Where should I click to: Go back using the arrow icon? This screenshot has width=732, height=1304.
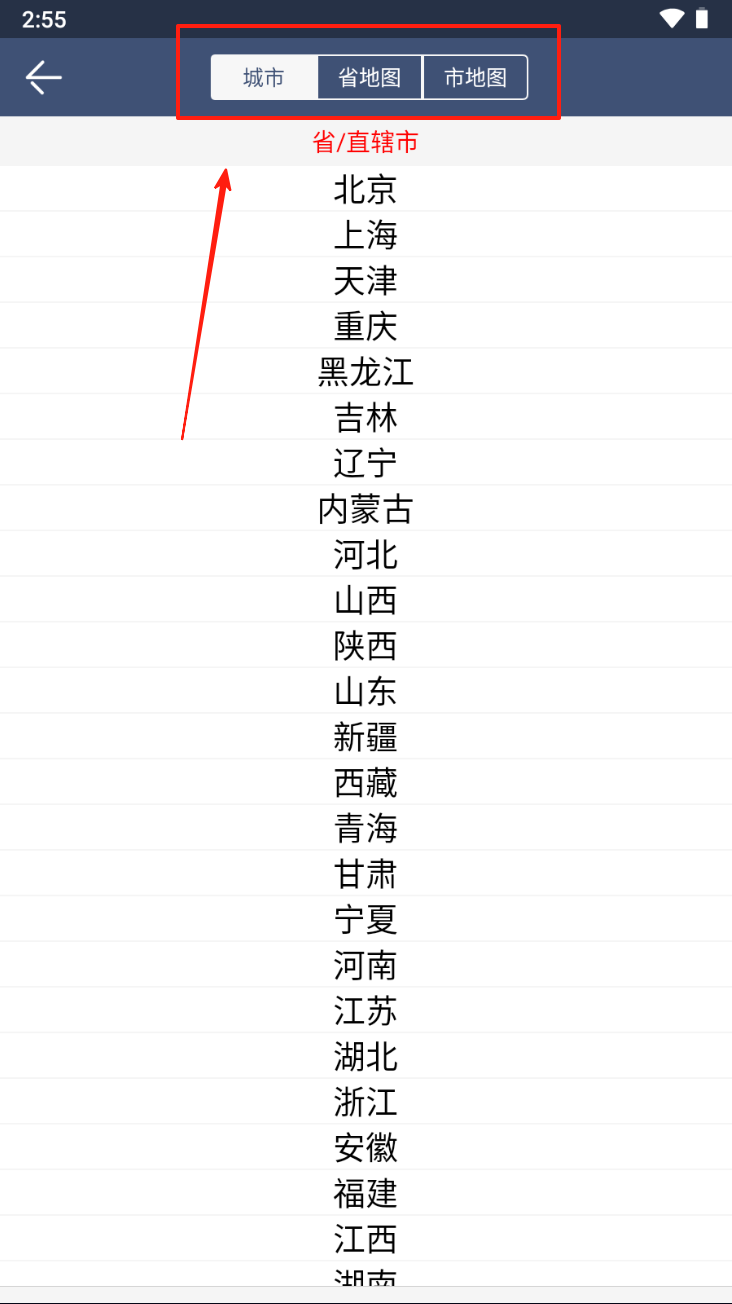(44, 77)
